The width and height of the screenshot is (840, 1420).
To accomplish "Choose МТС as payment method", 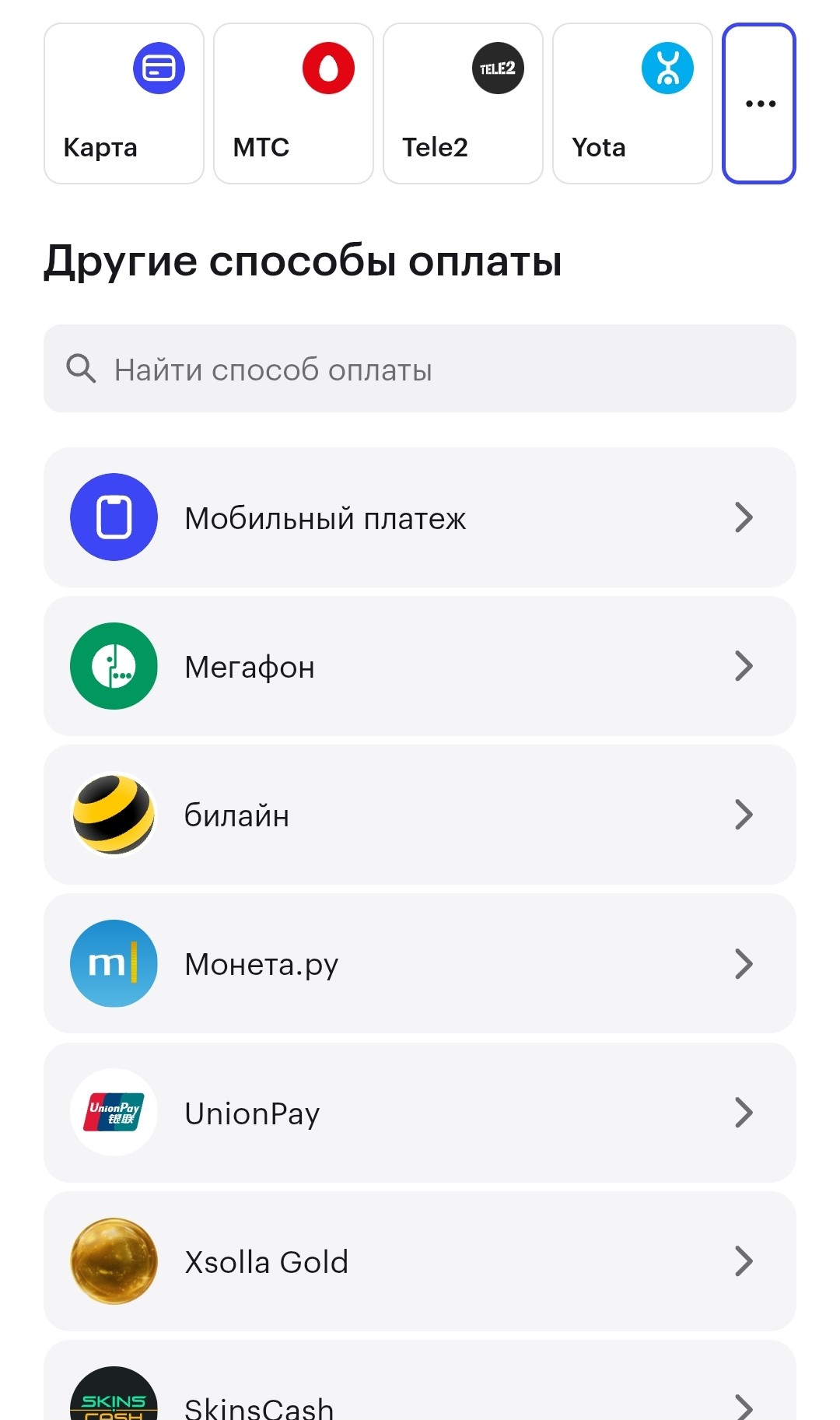I will pos(293,103).
